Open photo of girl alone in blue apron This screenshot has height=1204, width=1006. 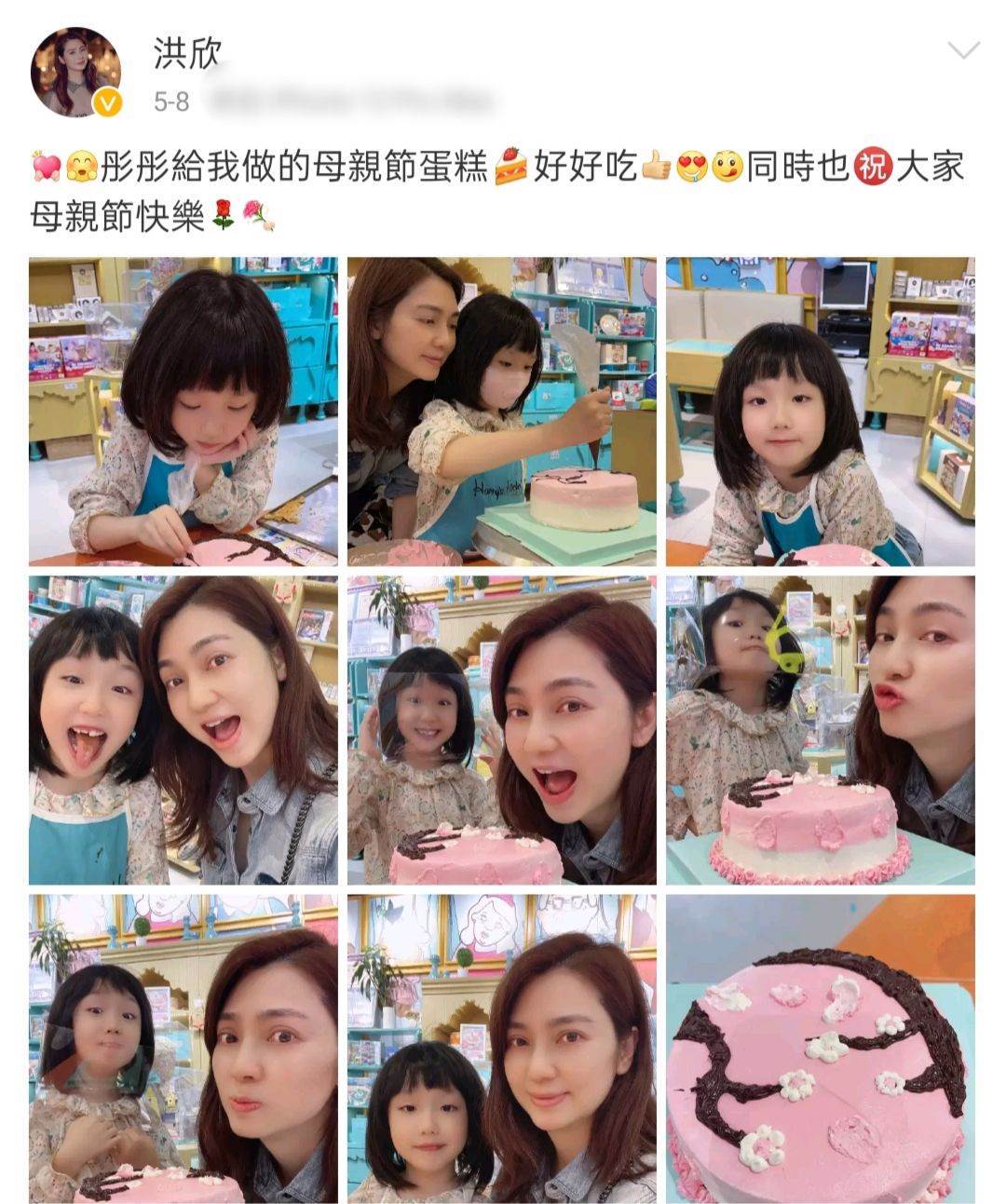pos(821,412)
